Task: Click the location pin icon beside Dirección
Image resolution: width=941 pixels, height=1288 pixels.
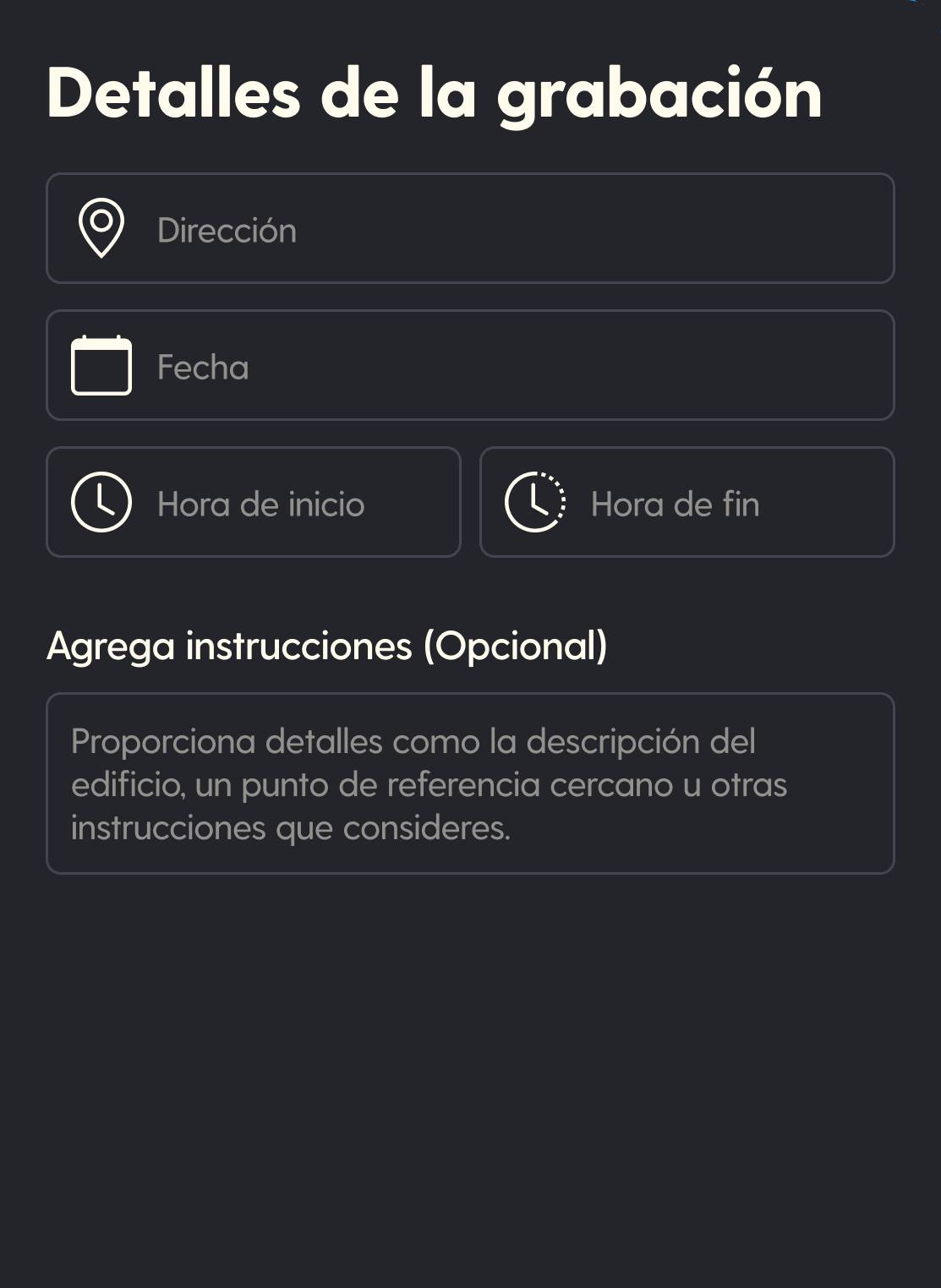Action: tap(101, 229)
